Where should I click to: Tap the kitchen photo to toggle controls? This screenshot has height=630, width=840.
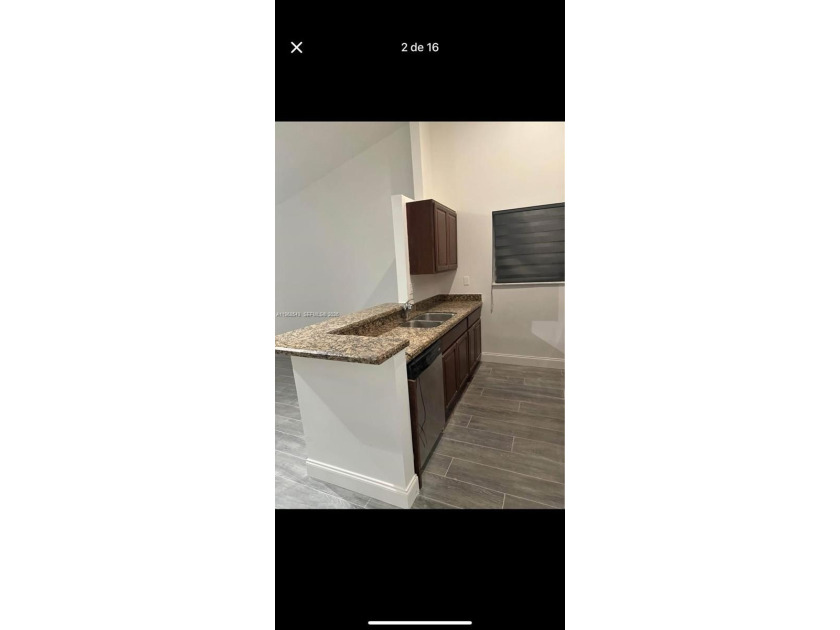click(420, 315)
